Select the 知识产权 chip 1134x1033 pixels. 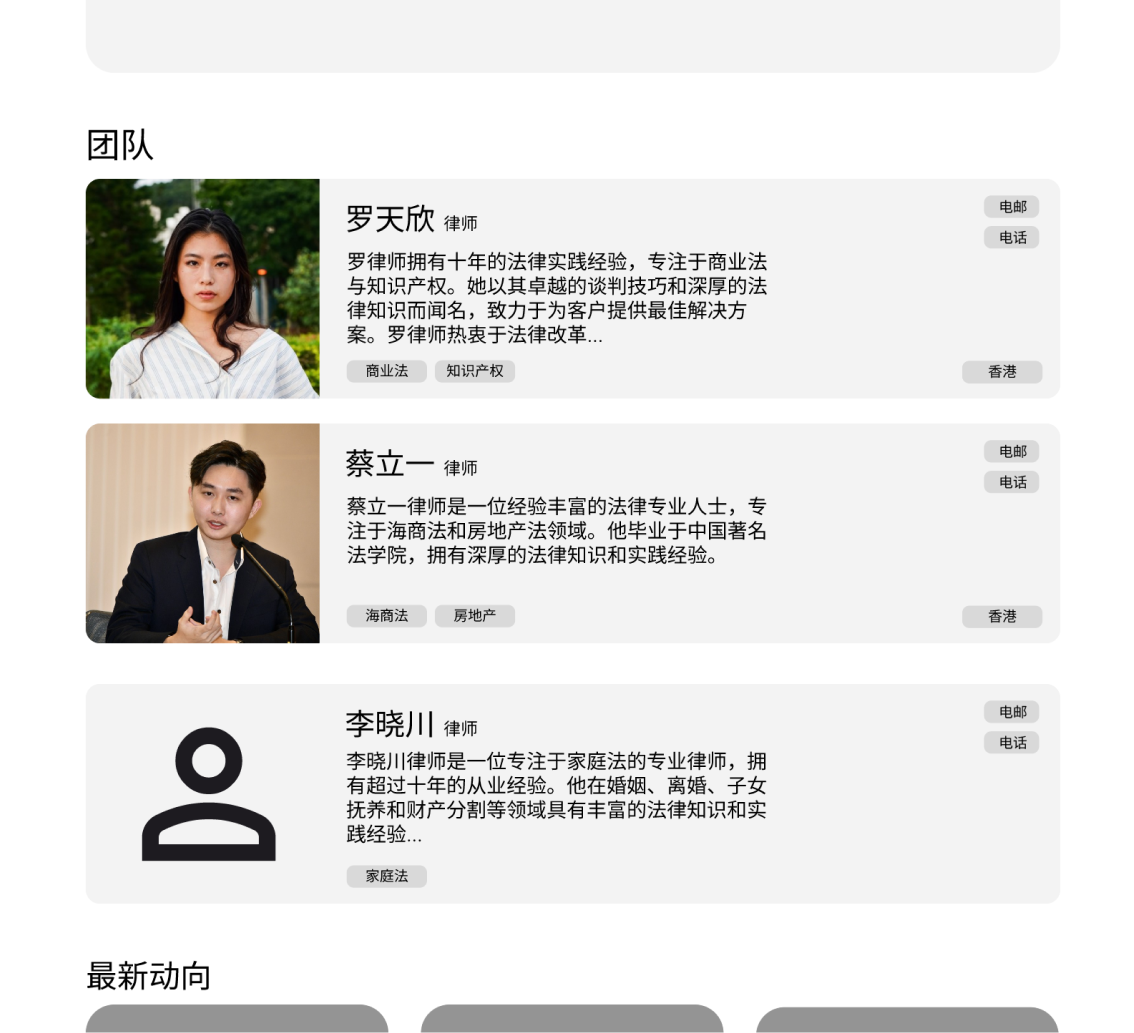474,371
